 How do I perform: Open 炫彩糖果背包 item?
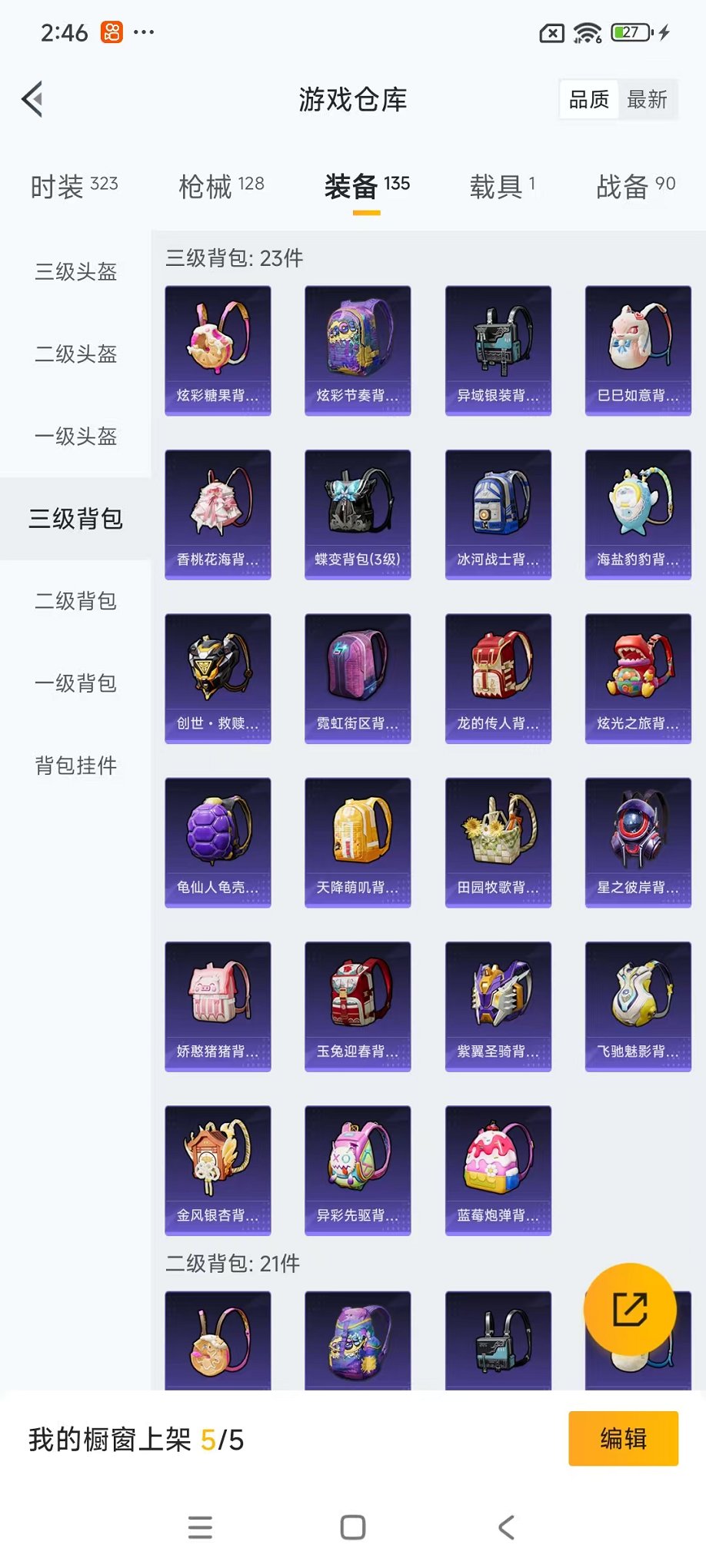pyautogui.click(x=218, y=350)
